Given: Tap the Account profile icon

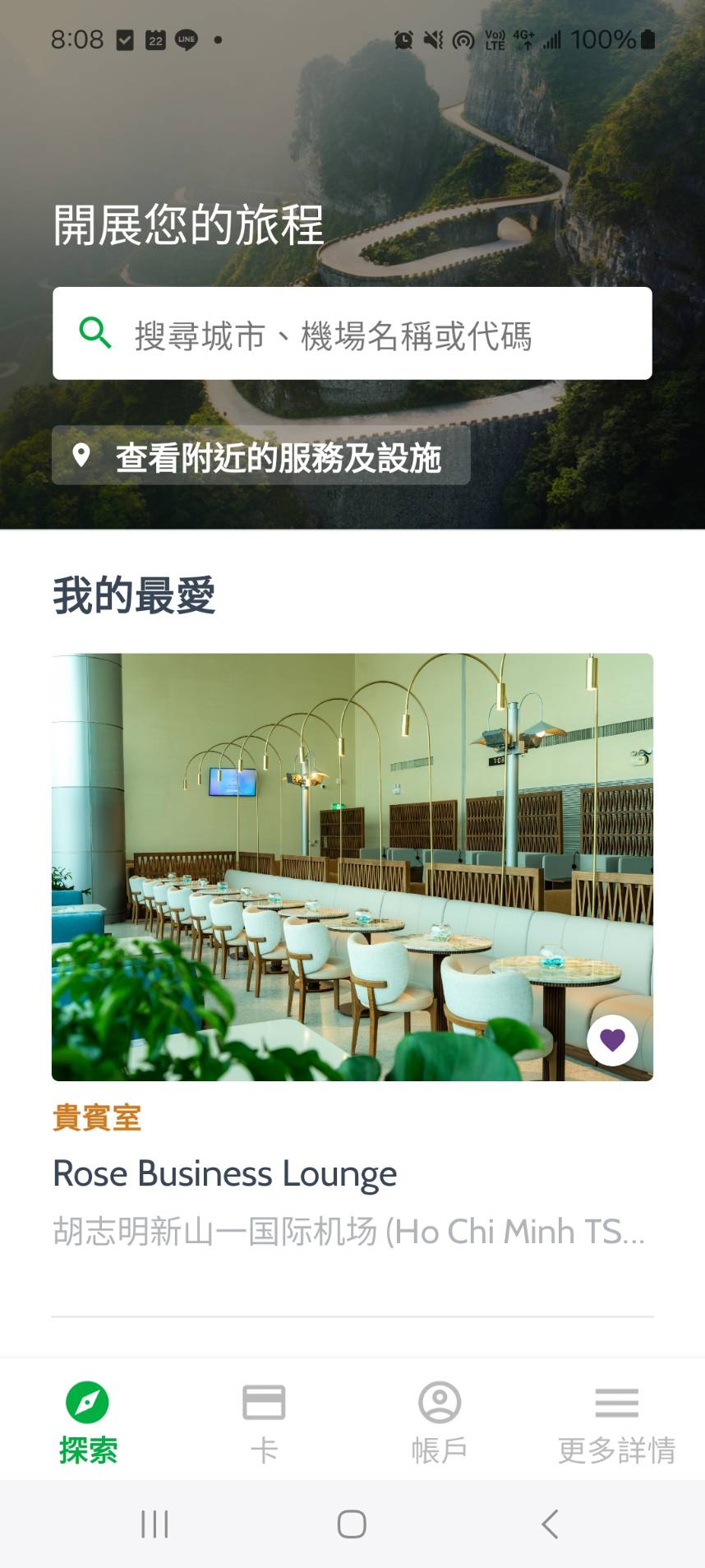Looking at the screenshot, I should [440, 1400].
